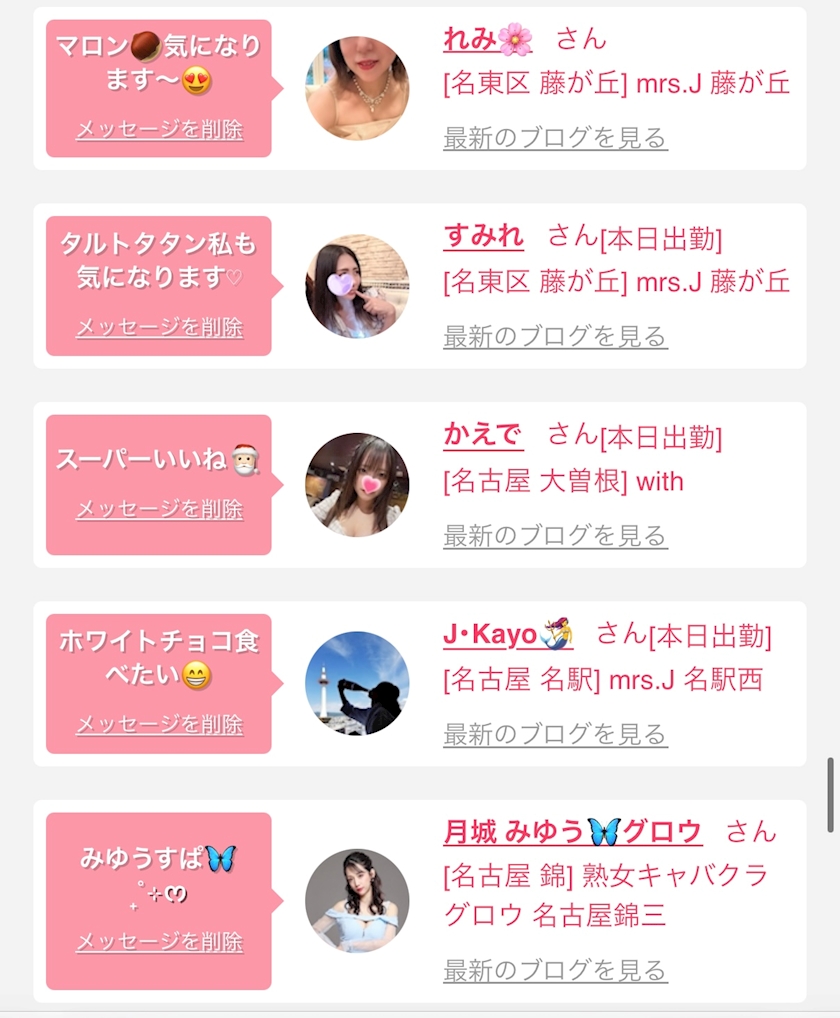Screen dimensions: 840x1018
Task: View かえで's latest blog
Action: (555, 535)
